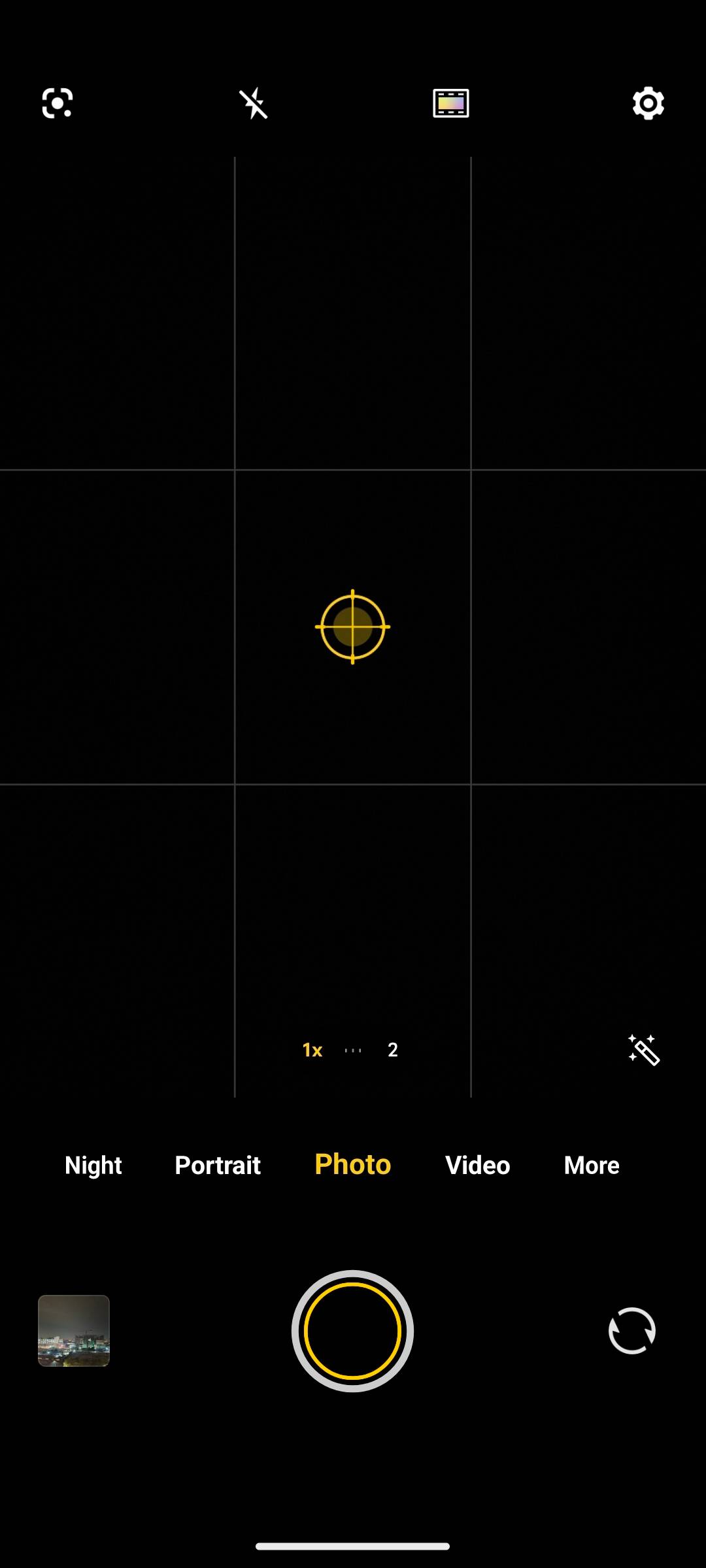
Task: Open camera settings gear
Action: click(648, 103)
